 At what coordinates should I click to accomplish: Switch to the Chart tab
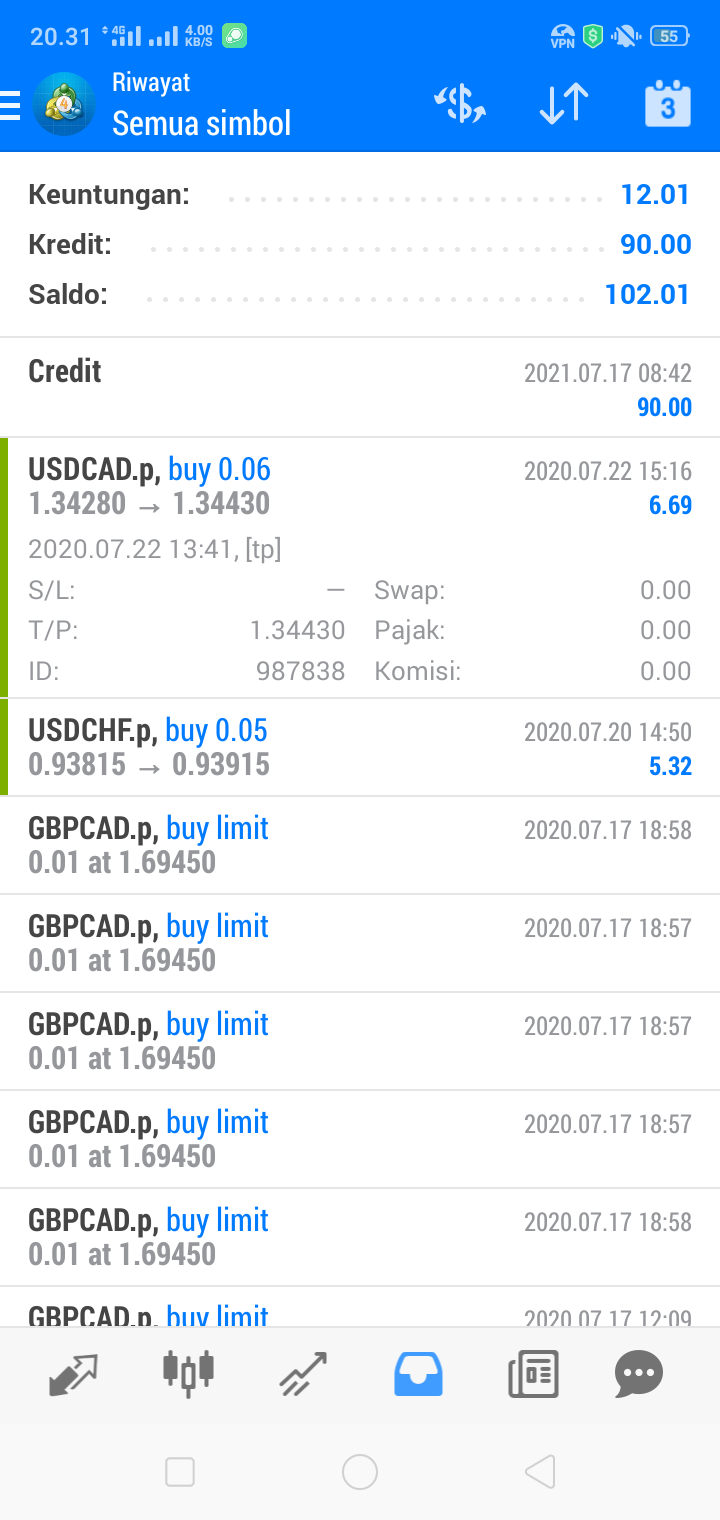tap(188, 1373)
